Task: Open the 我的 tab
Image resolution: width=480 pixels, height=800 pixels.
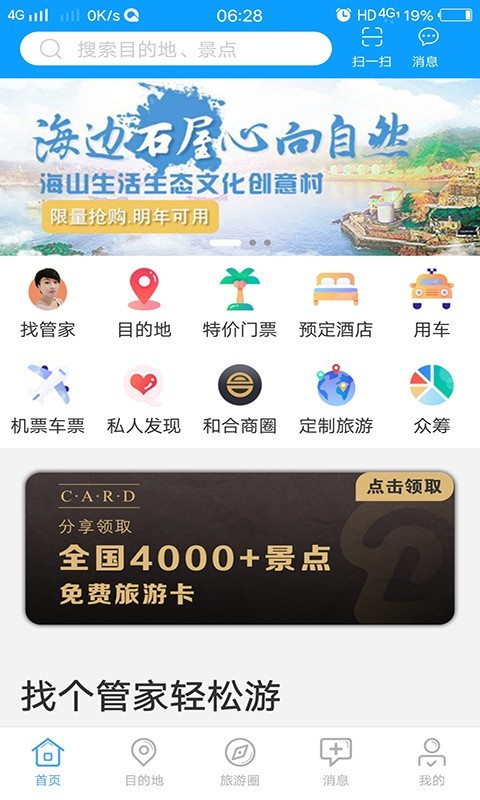Action: coord(432,762)
